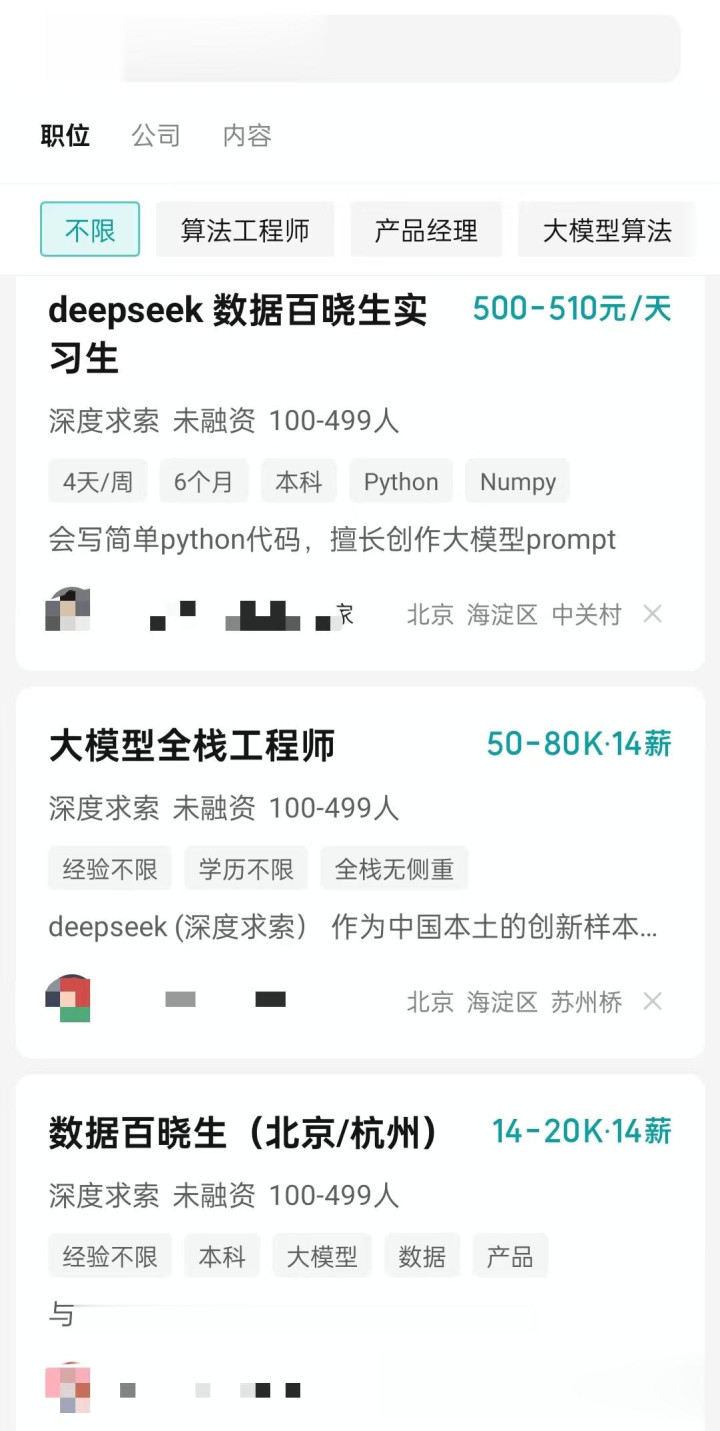The image size is (720, 1431).
Task: Choose the 大模型算法 filter chip
Action: [607, 230]
